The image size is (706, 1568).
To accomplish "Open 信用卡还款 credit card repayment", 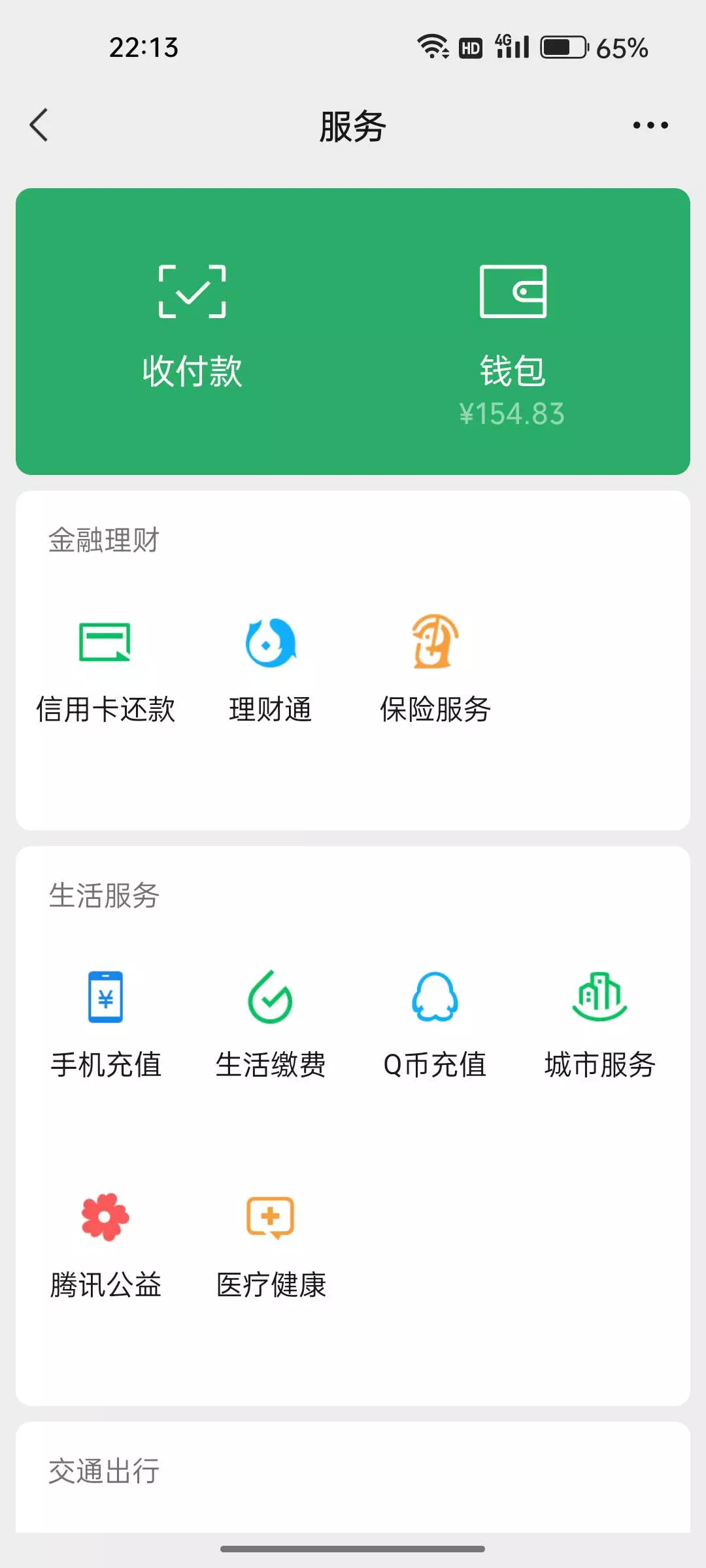I will (105, 670).
